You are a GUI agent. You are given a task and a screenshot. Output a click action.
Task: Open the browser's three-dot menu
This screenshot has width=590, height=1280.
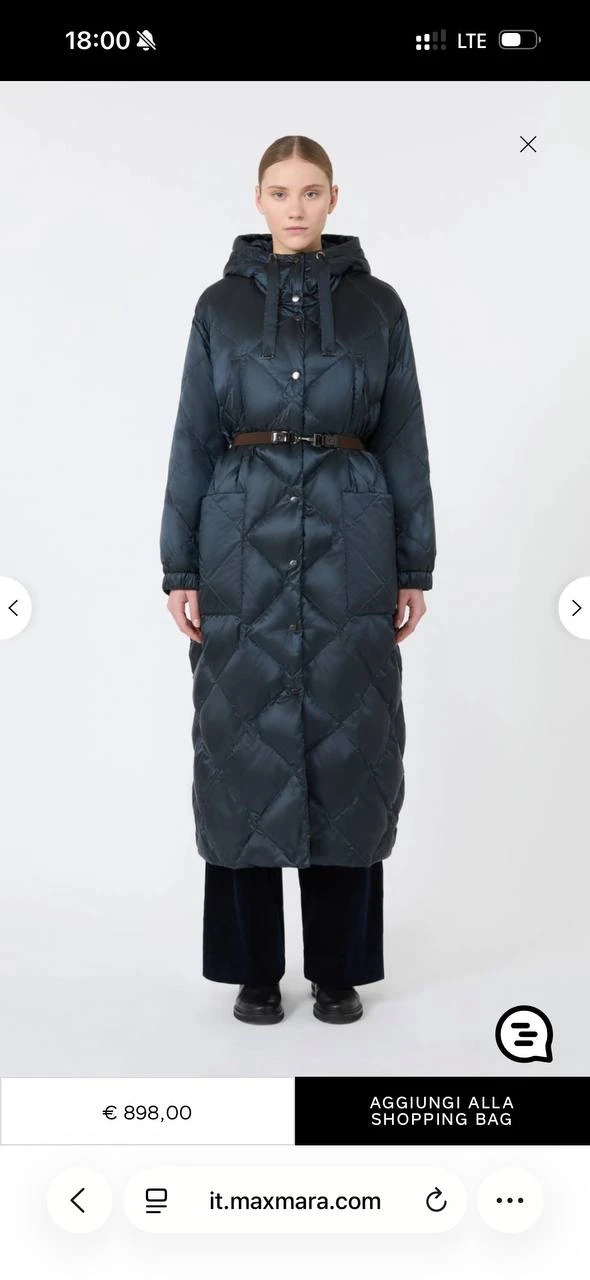click(x=510, y=1200)
